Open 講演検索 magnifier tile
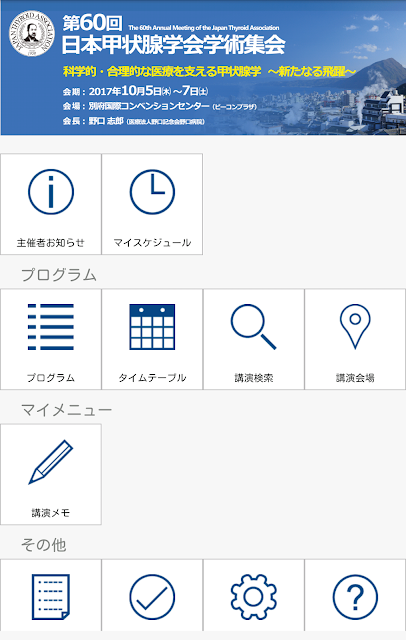The width and height of the screenshot is (406, 640). pos(254,339)
